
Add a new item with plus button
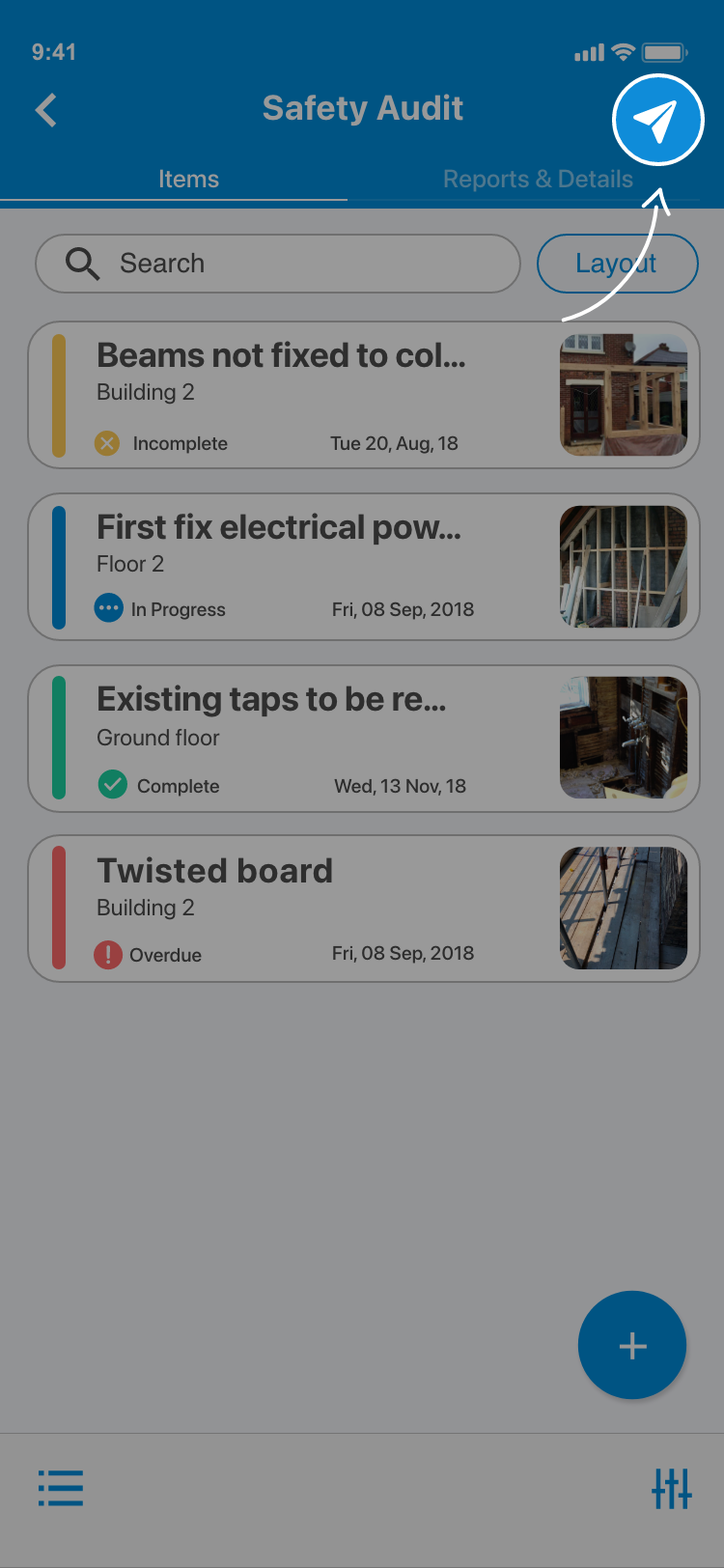pos(632,1345)
